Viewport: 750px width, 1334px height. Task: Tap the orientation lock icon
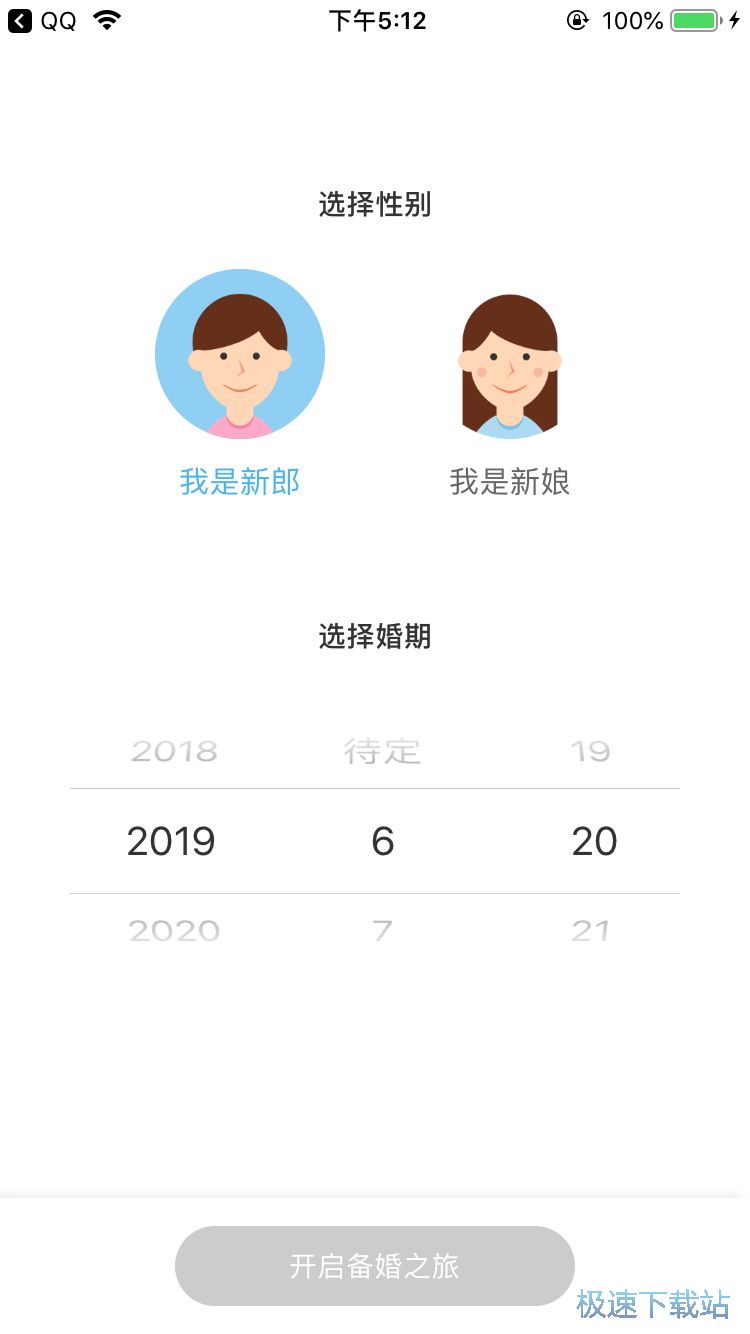(577, 20)
